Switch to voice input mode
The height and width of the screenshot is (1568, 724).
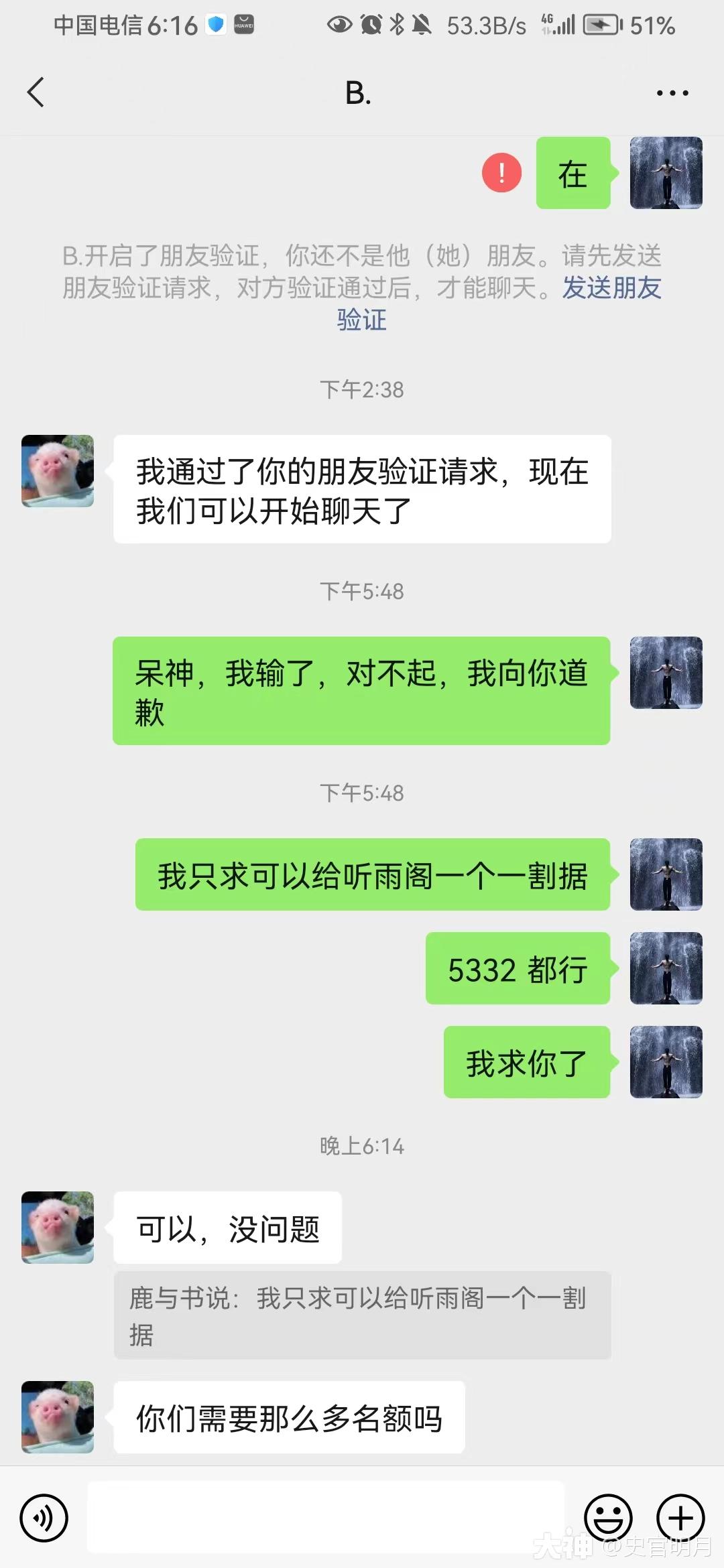tap(44, 1518)
